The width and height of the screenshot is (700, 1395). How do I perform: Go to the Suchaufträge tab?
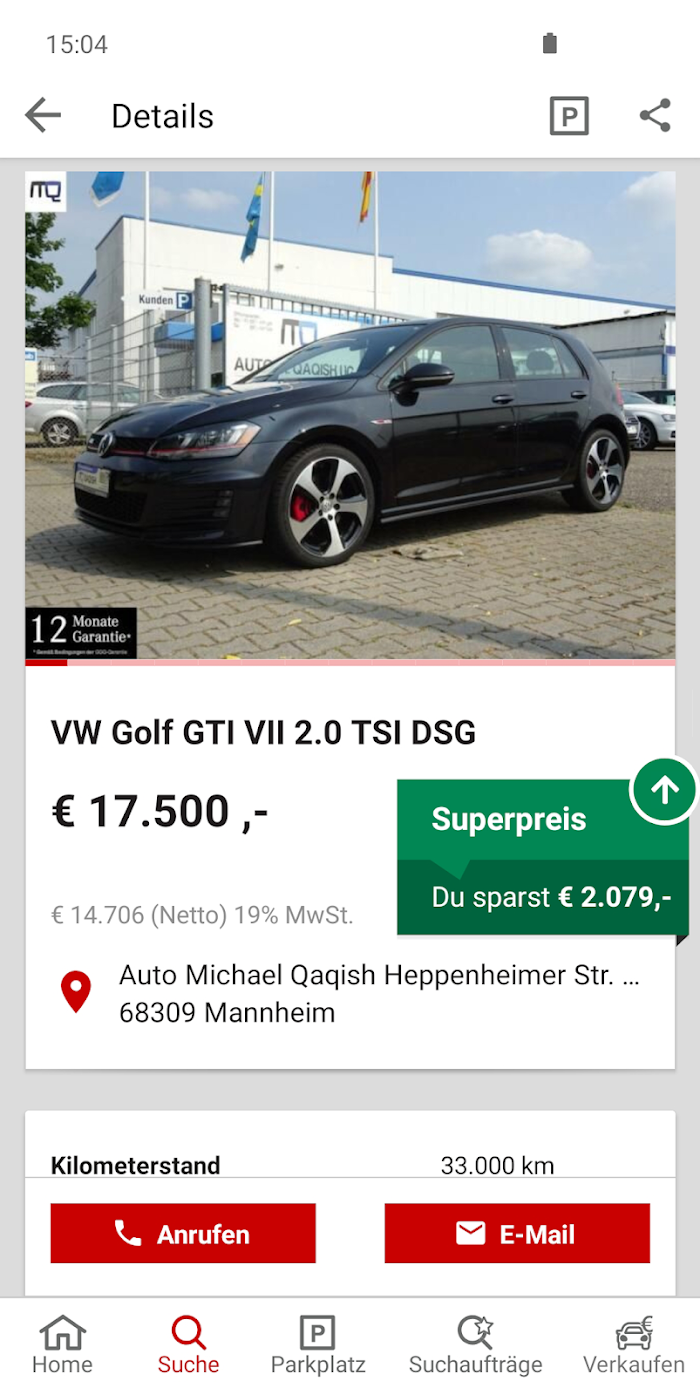(475, 1345)
